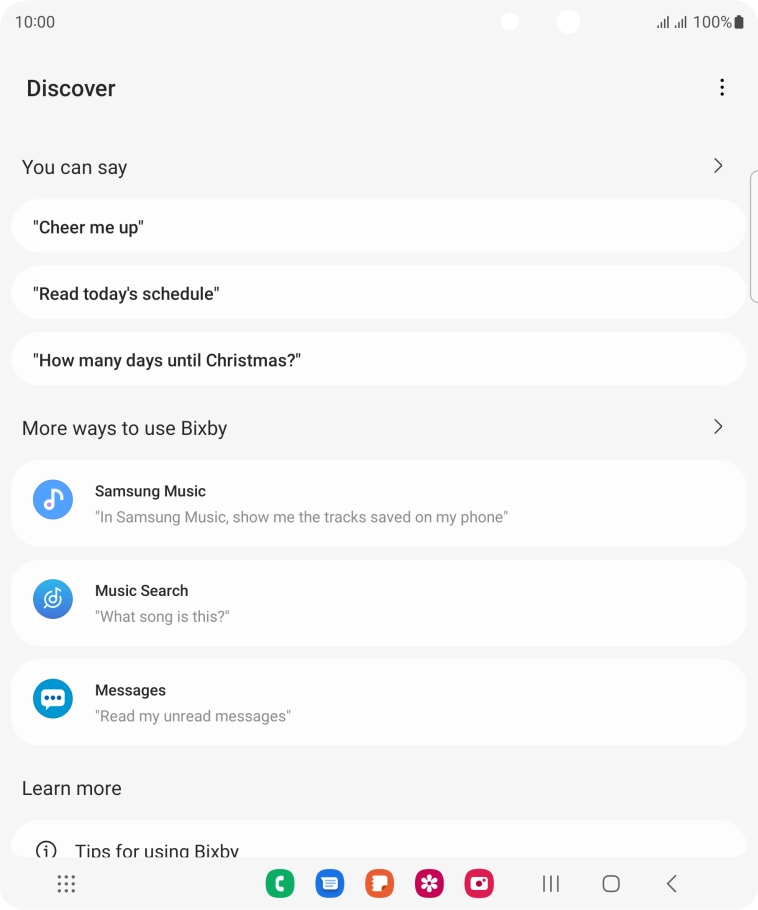Tap the Messages Bixby suggestion icon
Screen dimensions: 758x910
coord(53,699)
